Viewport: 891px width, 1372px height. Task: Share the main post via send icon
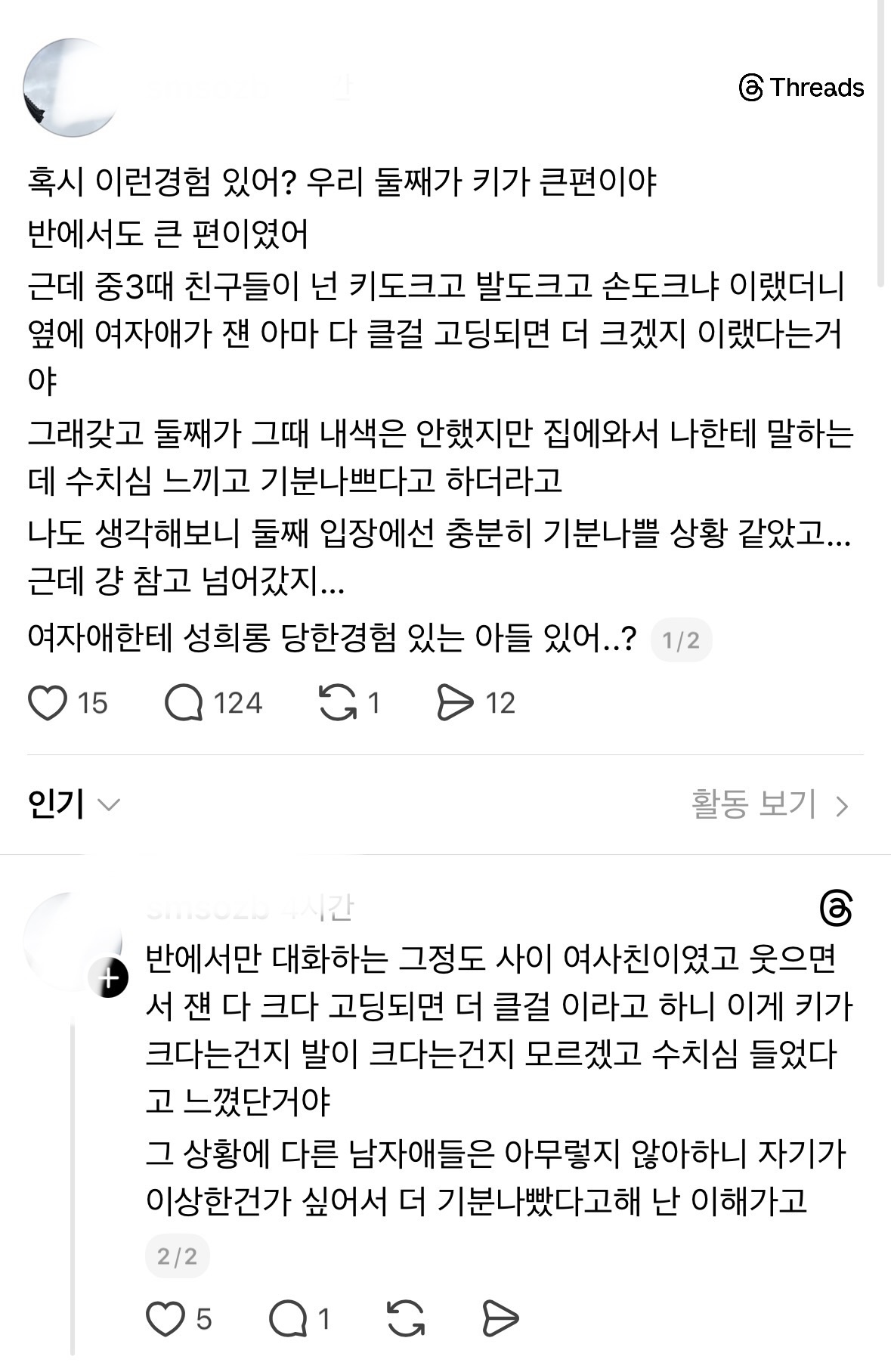click(x=455, y=703)
